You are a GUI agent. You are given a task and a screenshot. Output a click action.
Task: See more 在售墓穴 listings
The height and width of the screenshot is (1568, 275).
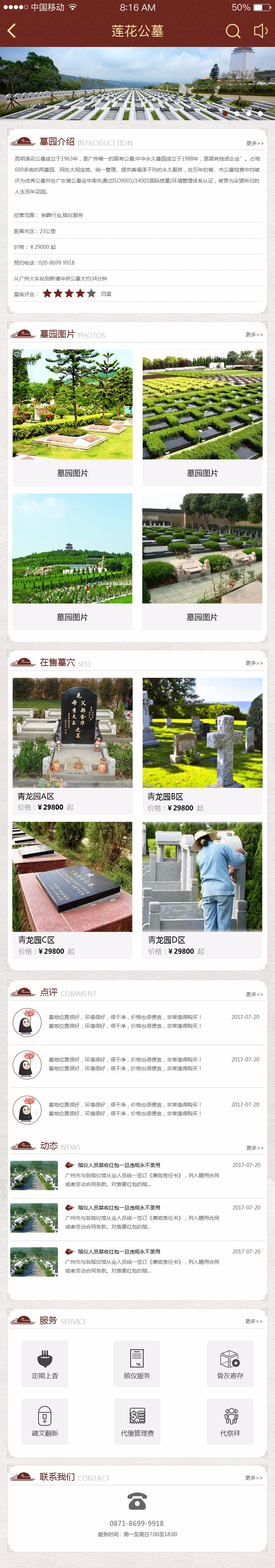pyautogui.click(x=254, y=663)
